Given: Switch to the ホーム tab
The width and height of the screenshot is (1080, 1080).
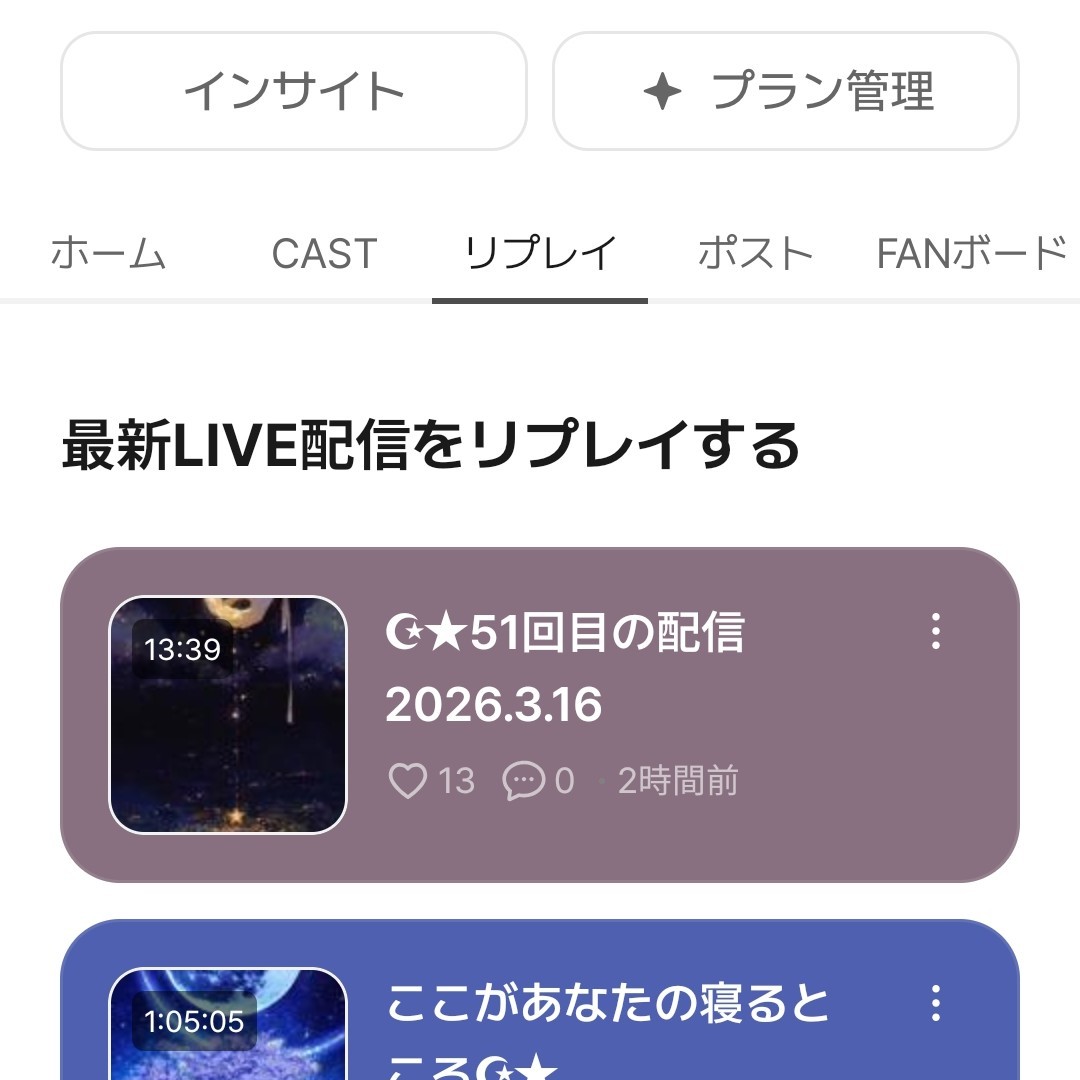Looking at the screenshot, I should point(108,254).
